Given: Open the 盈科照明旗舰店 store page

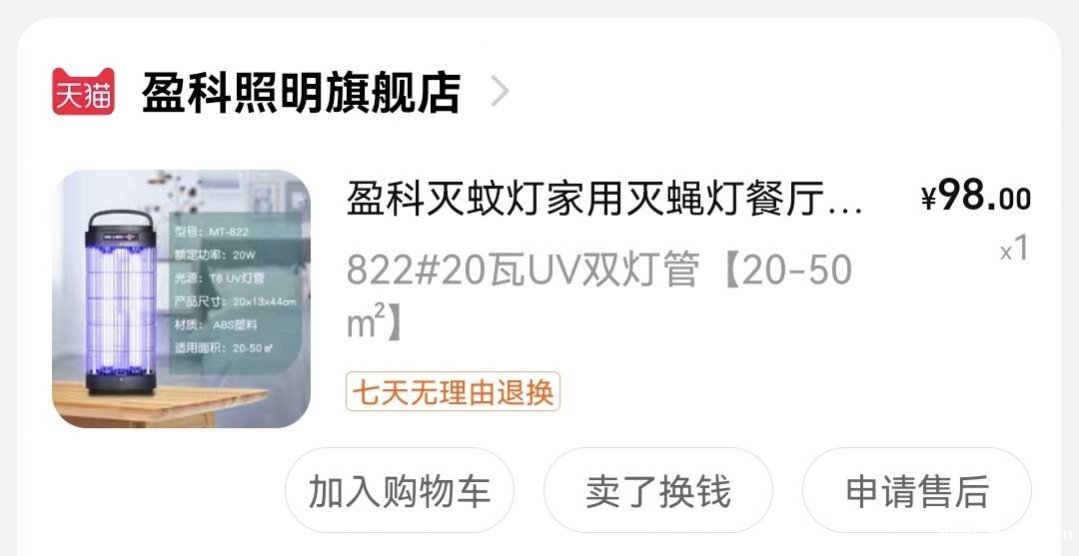Looking at the screenshot, I should [x=300, y=93].
